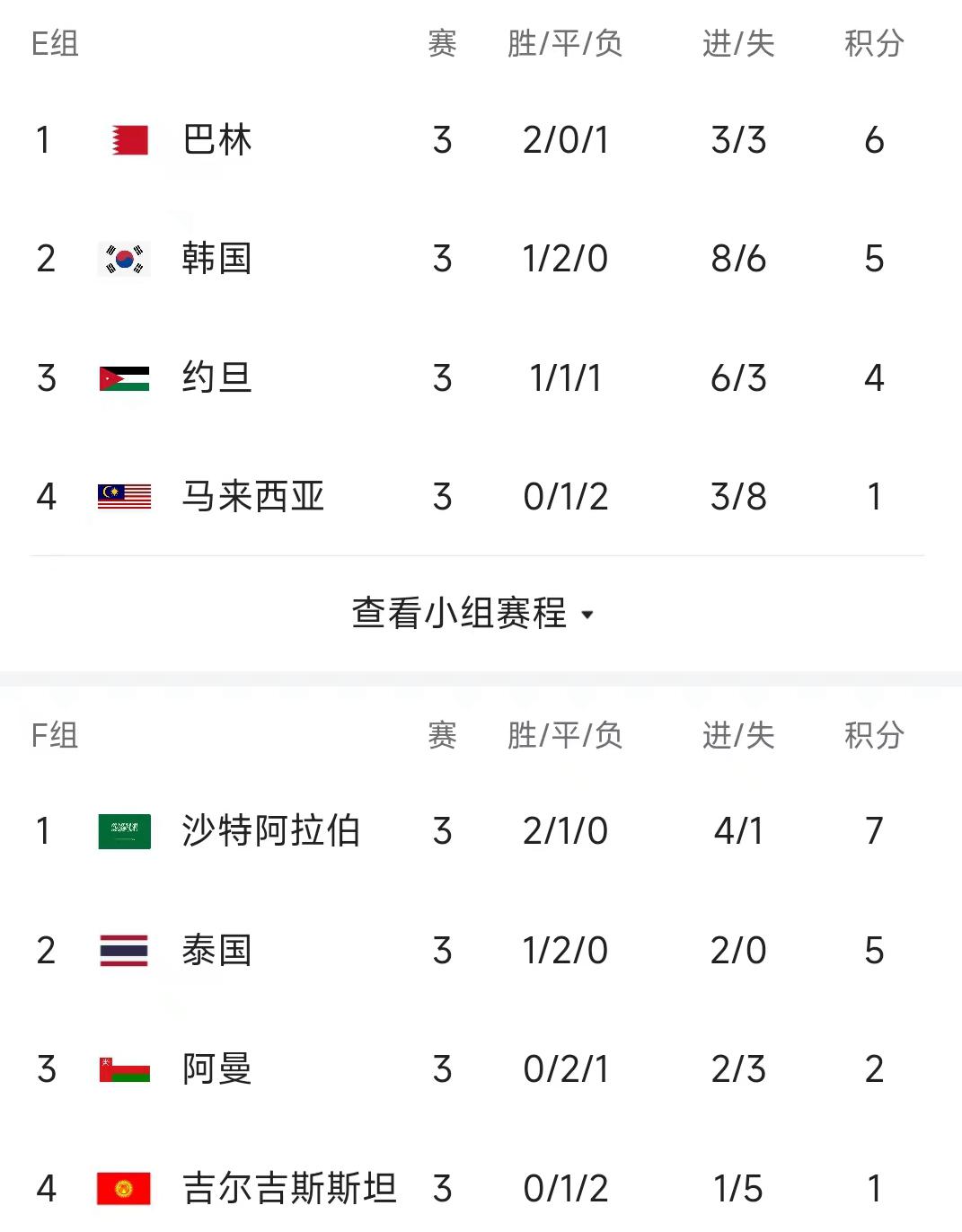Click the Kyrgyzstan flag icon
The height and width of the screenshot is (1232, 962).
[x=124, y=1186]
